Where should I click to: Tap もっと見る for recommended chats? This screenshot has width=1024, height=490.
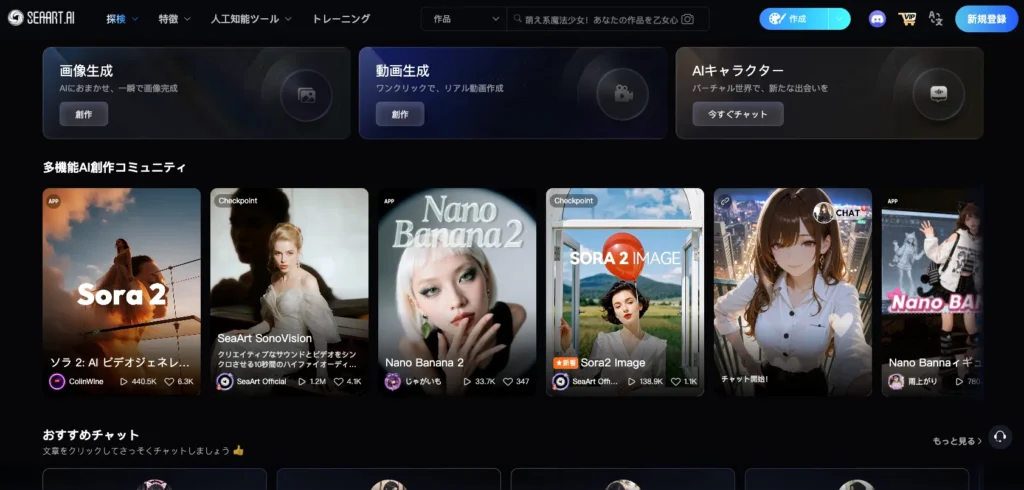pyautogui.click(x=957, y=440)
